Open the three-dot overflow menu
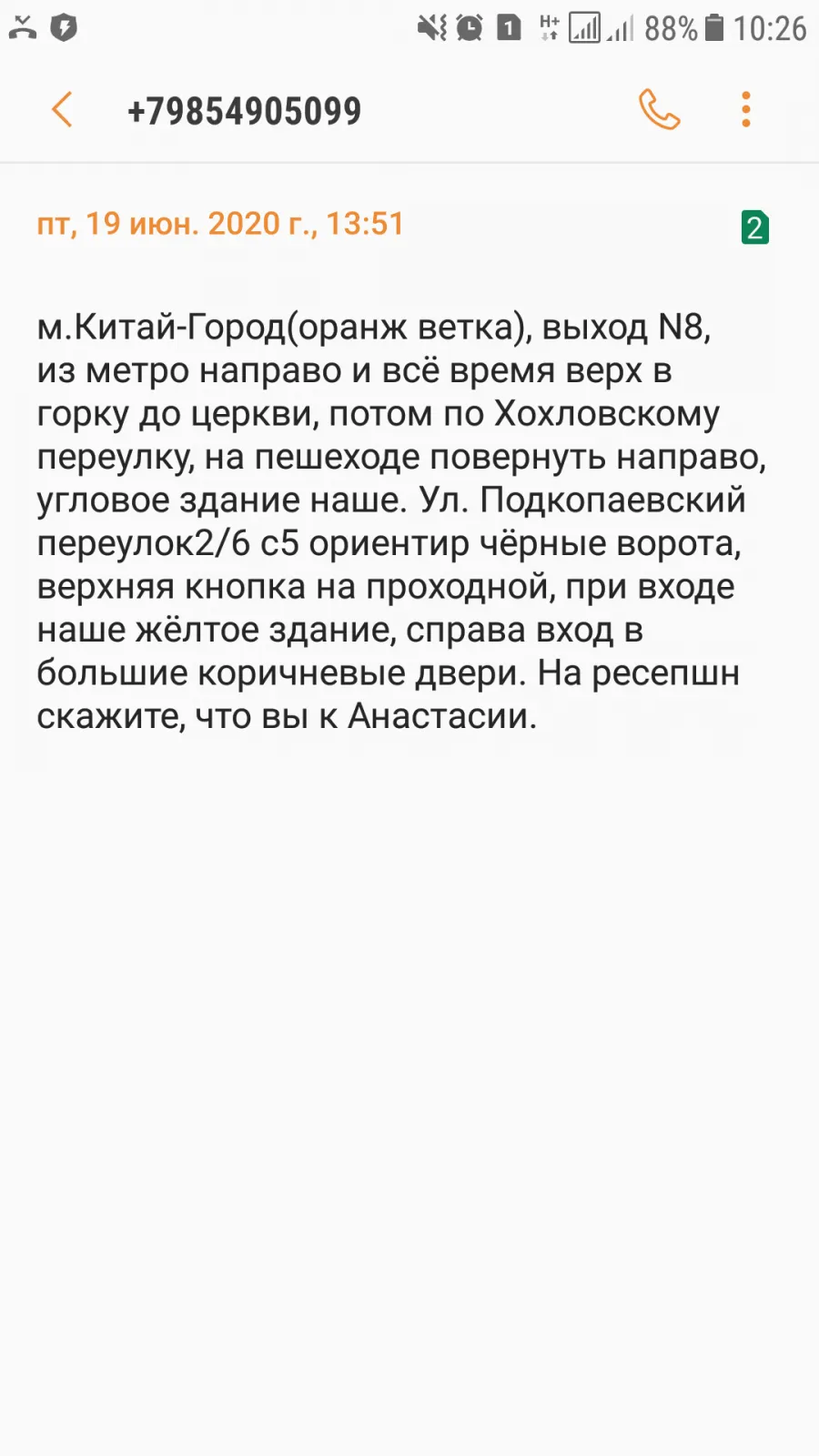The height and width of the screenshot is (1456, 819). 746,110
